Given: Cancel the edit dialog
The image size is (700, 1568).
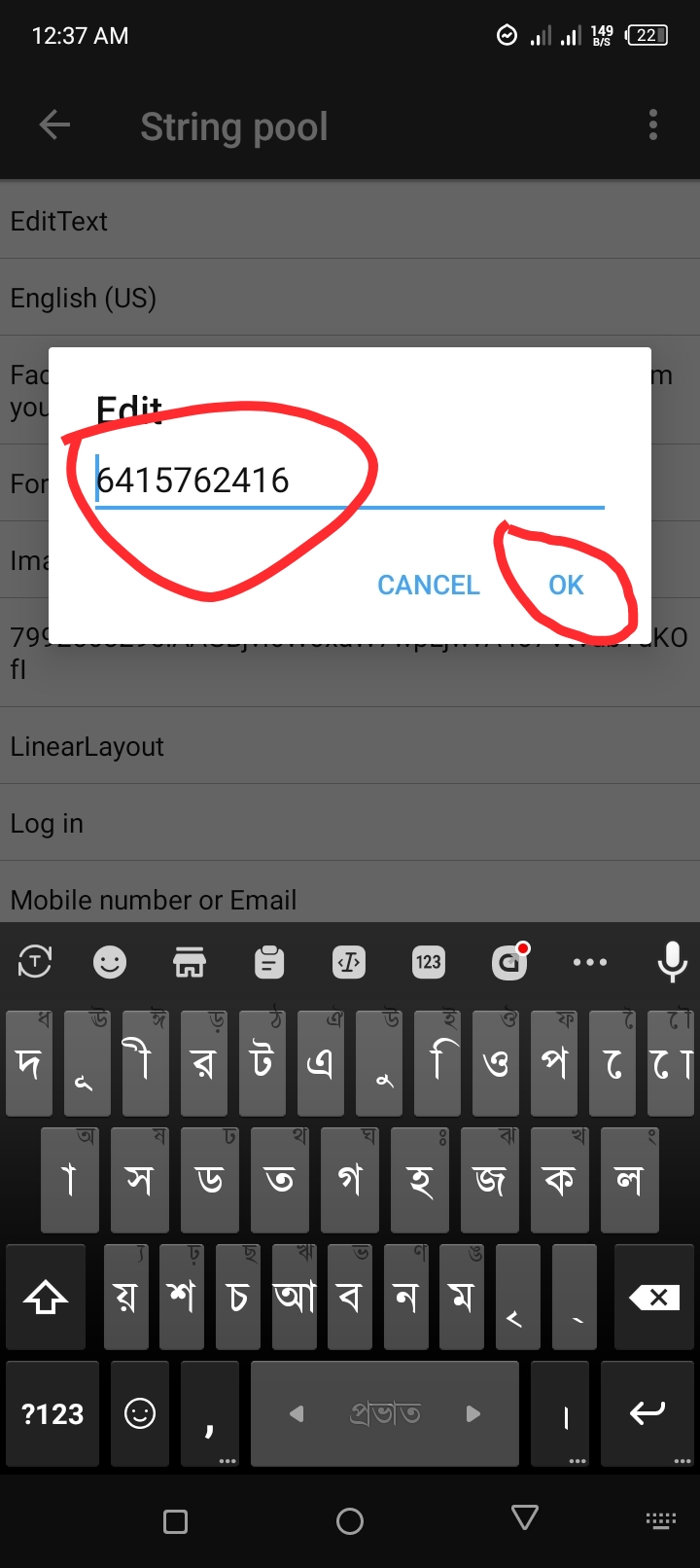Looking at the screenshot, I should (x=428, y=585).
